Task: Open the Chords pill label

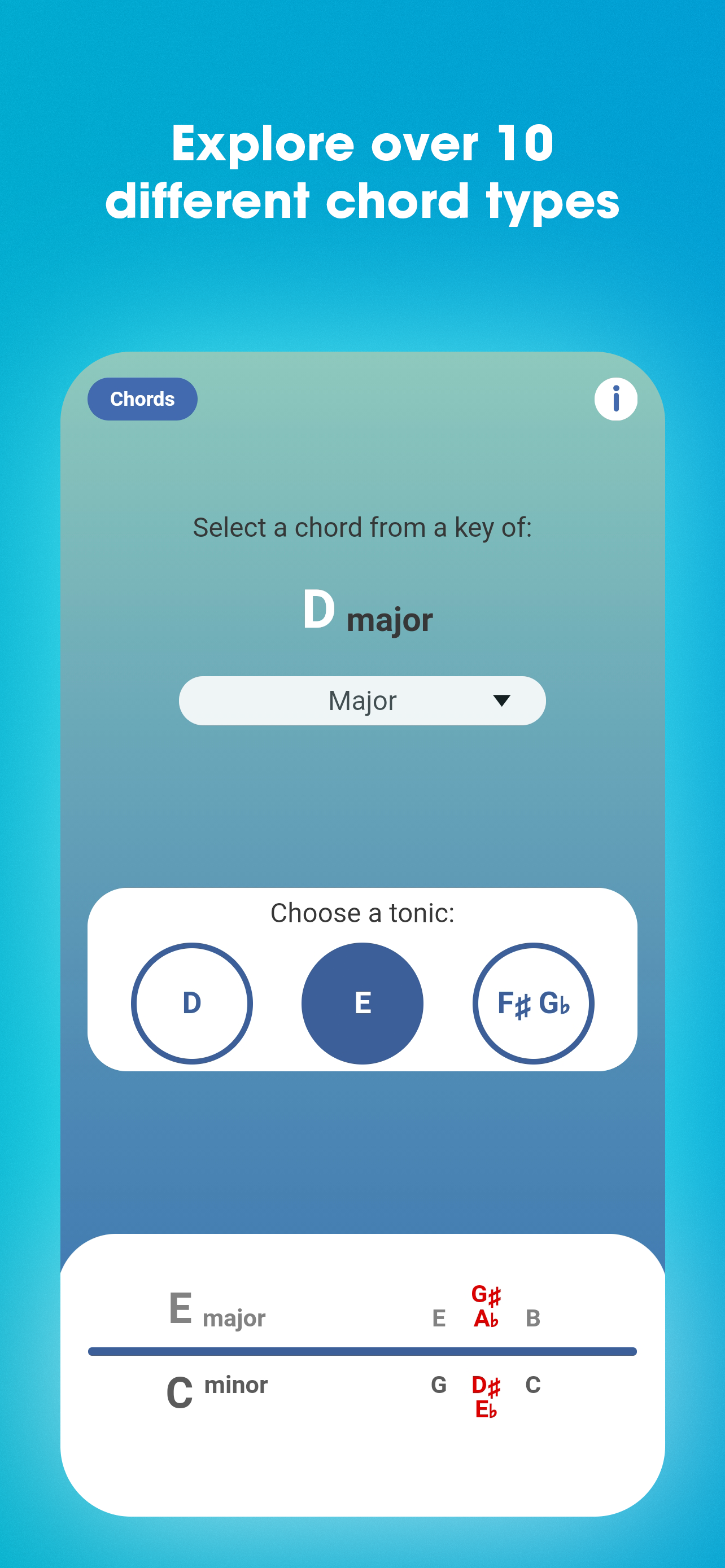Action: (141, 398)
